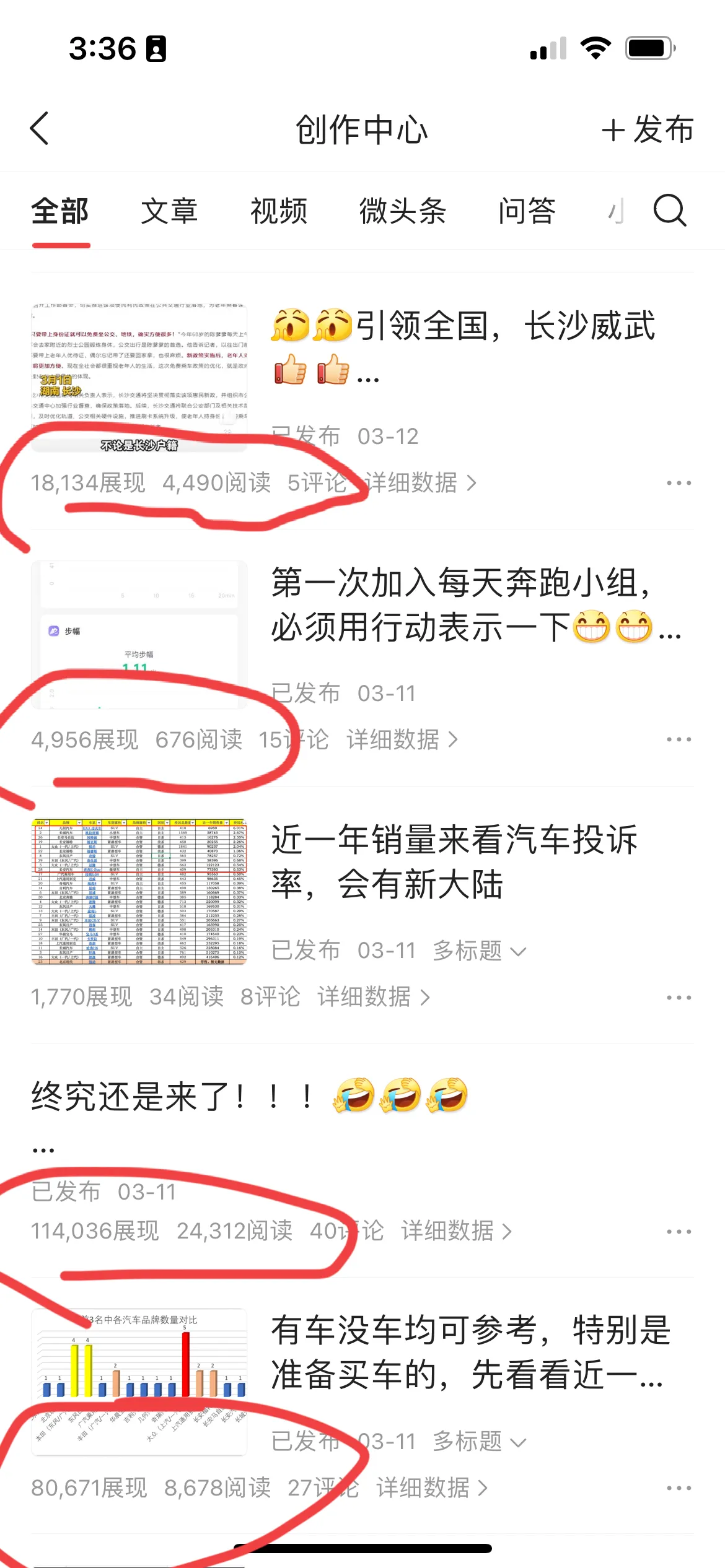View 详细数据 for the 80,671展现 post
Screen dimensions: 725x1568
[x=432, y=1487]
